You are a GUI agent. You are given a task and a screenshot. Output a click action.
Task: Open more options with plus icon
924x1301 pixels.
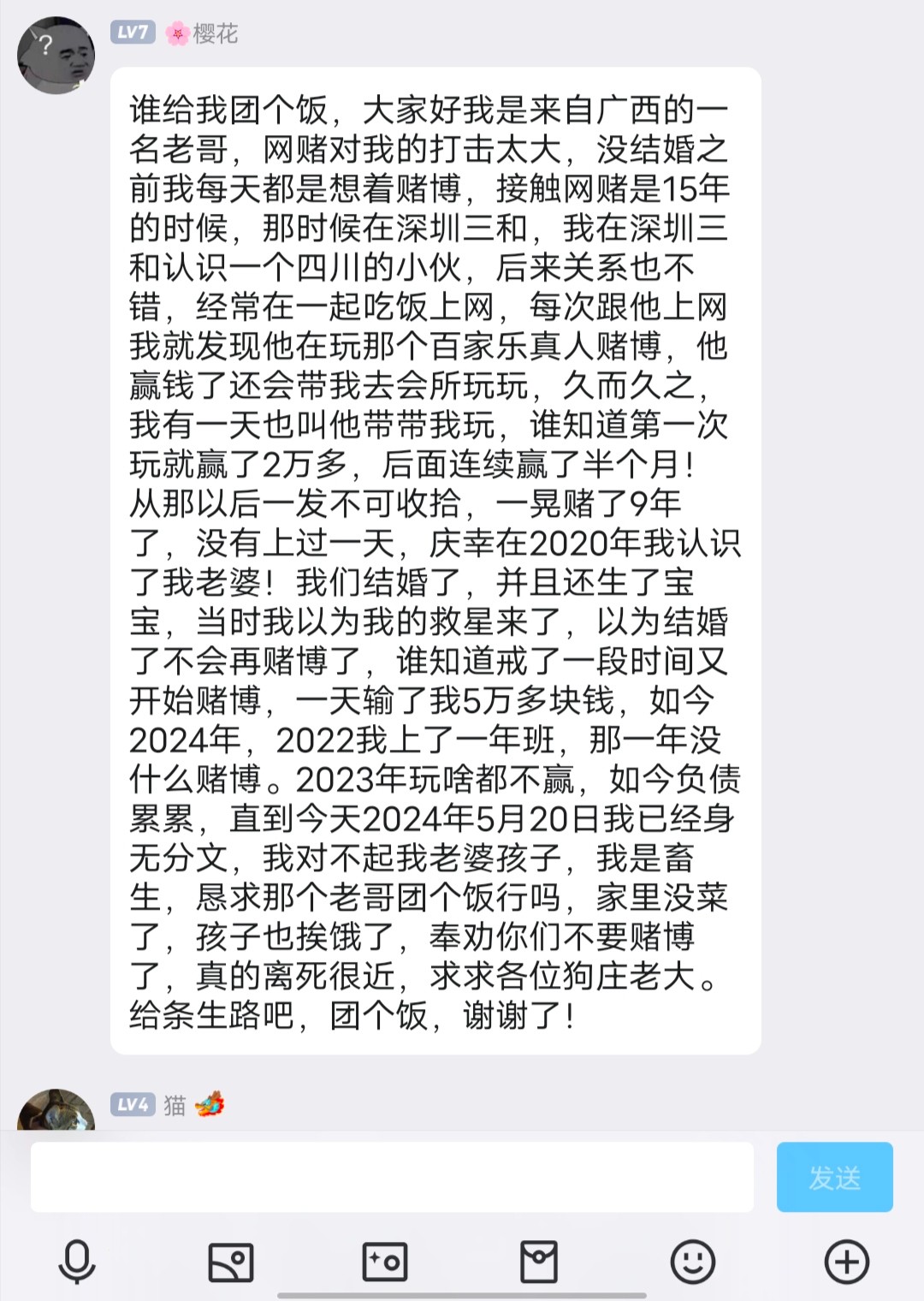[847, 1262]
